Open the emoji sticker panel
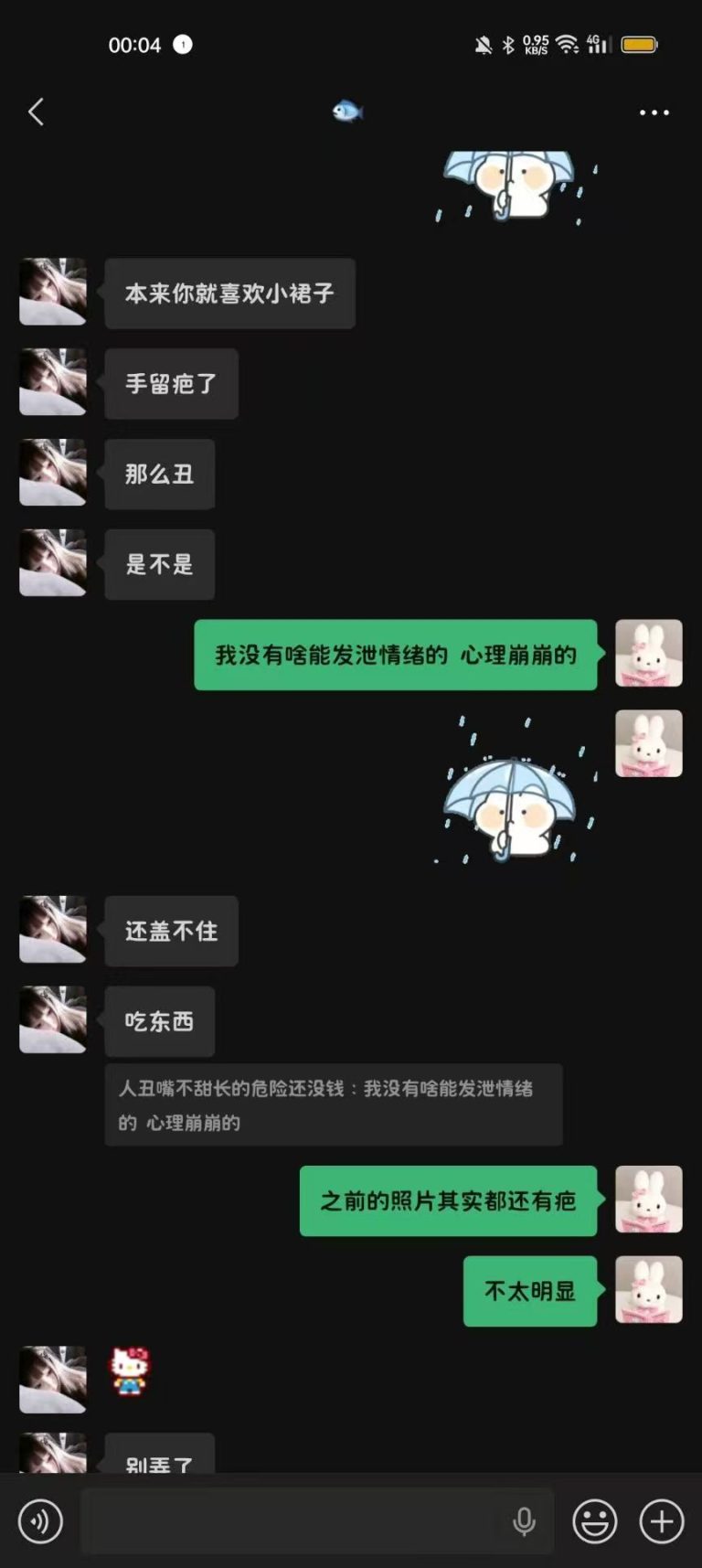Image resolution: width=702 pixels, height=1568 pixels. 594,1521
